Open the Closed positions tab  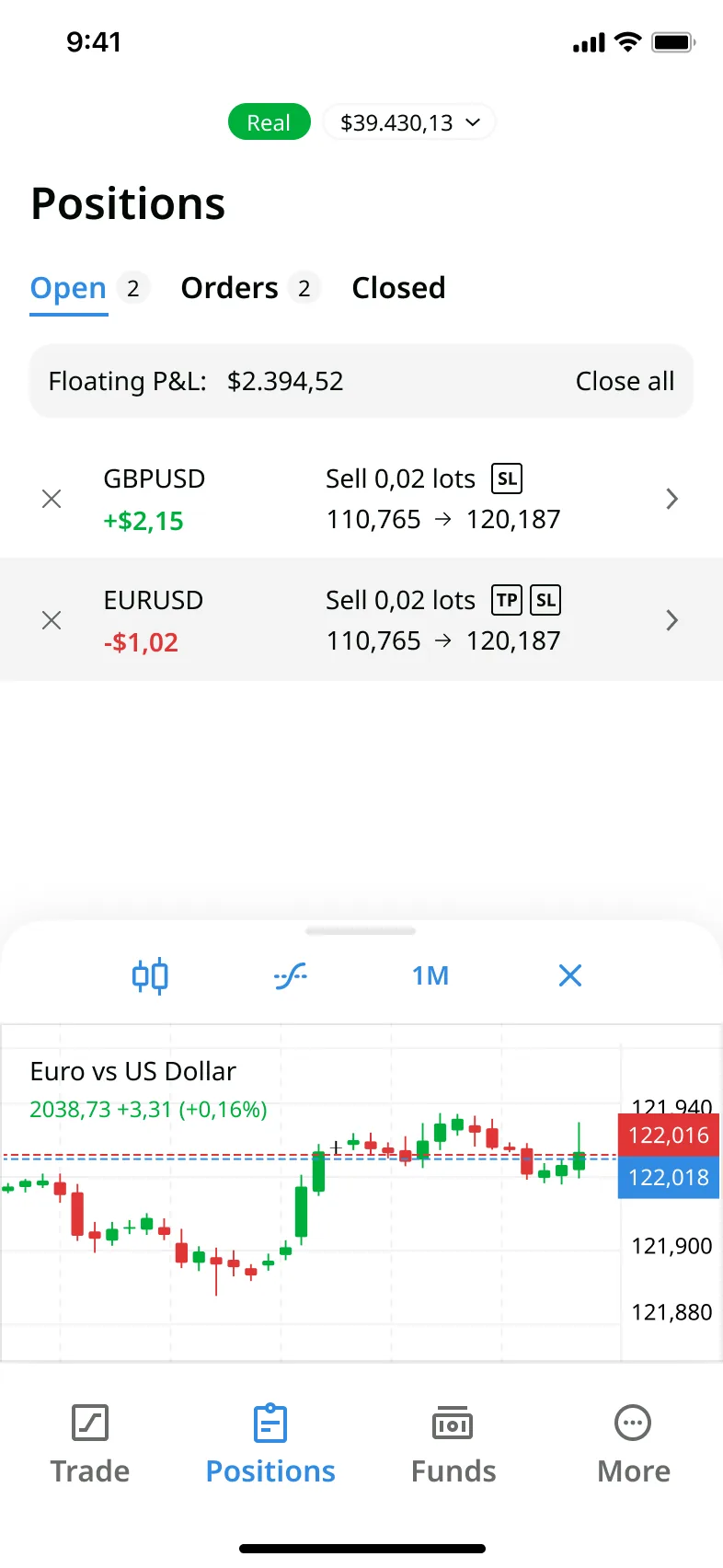point(398,287)
